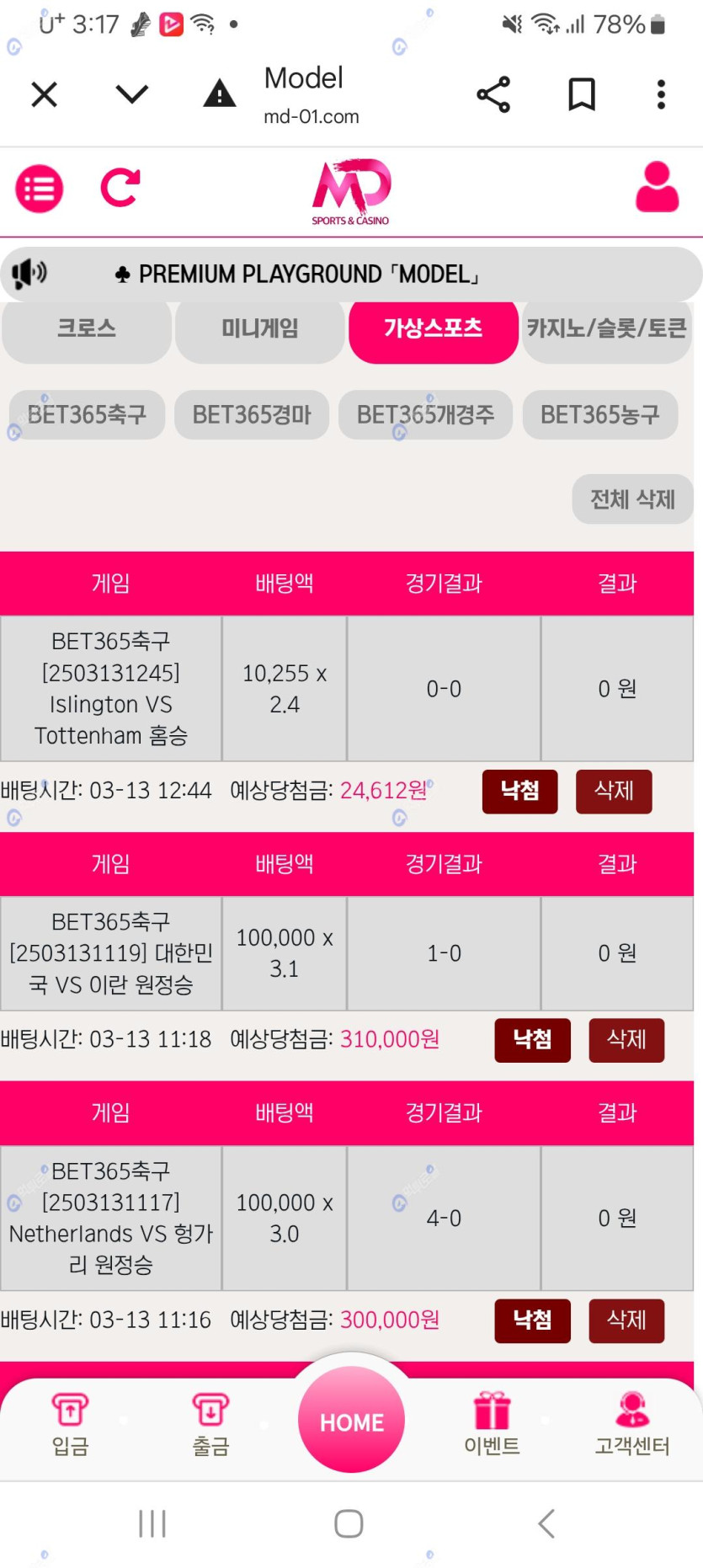Delete the 대한민국 VS 이란 bet

tap(626, 1040)
